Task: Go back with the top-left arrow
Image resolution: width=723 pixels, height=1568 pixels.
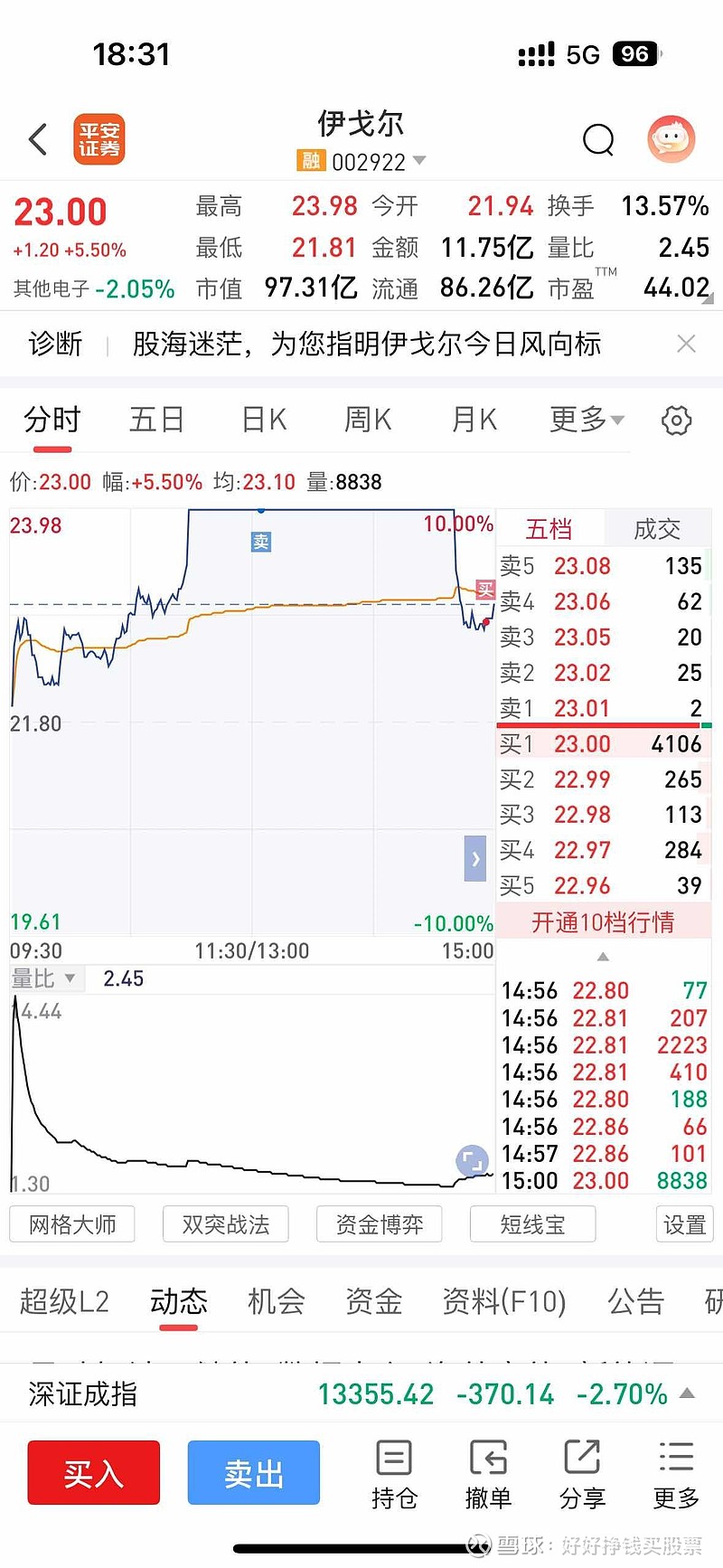Action: tap(38, 140)
